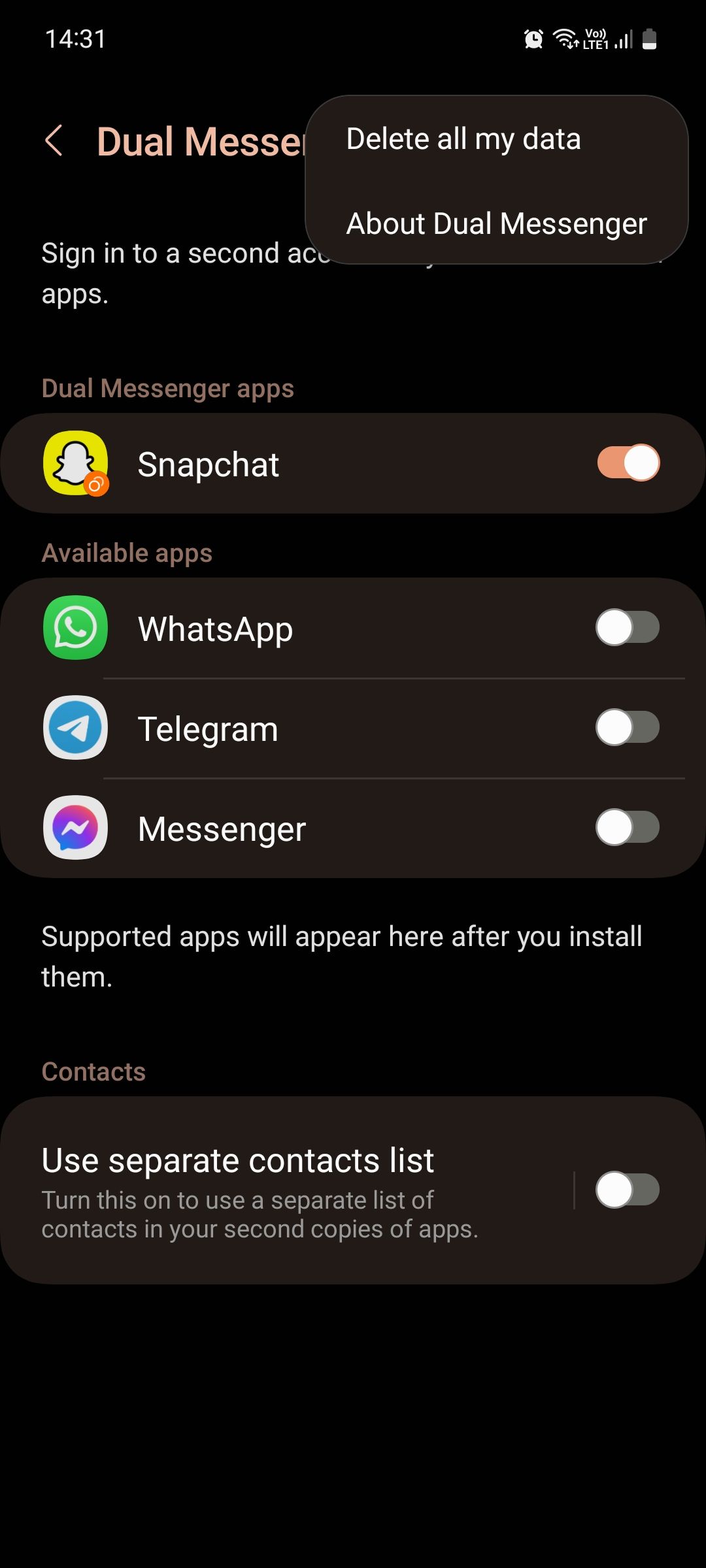Click the Wi-Fi status bar icon

pos(563,39)
